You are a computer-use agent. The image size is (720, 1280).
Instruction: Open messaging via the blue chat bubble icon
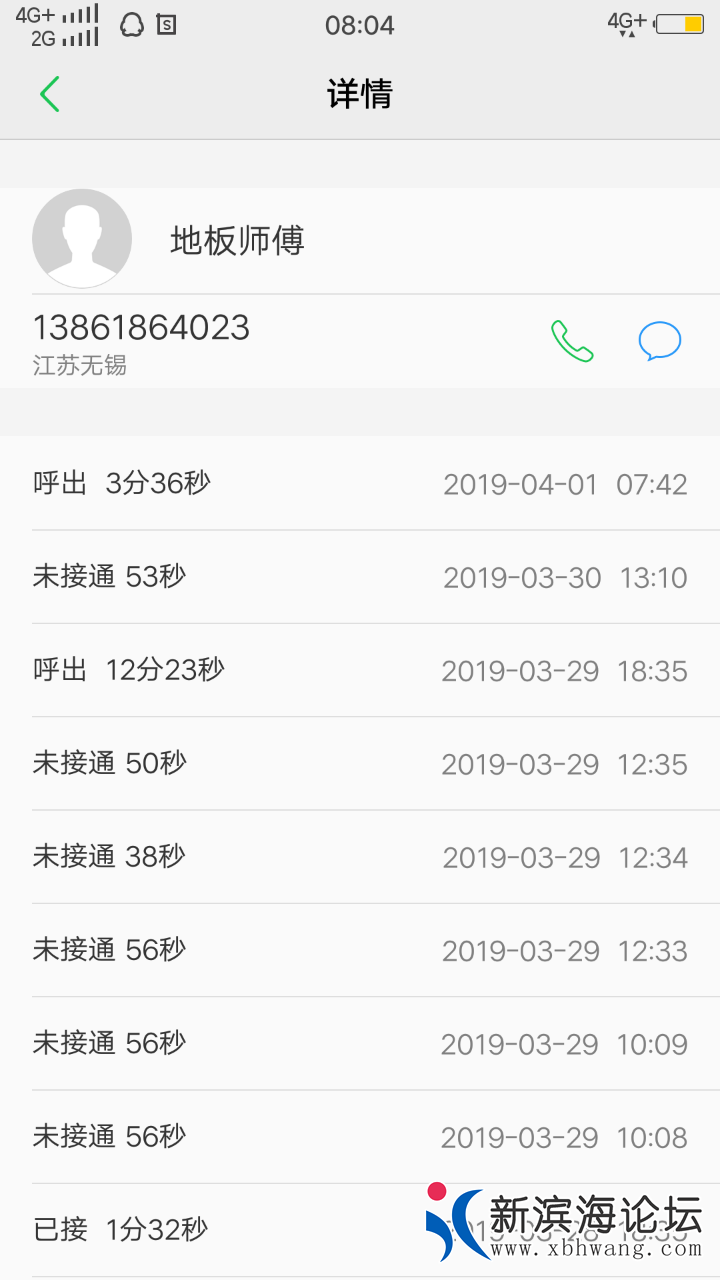660,340
